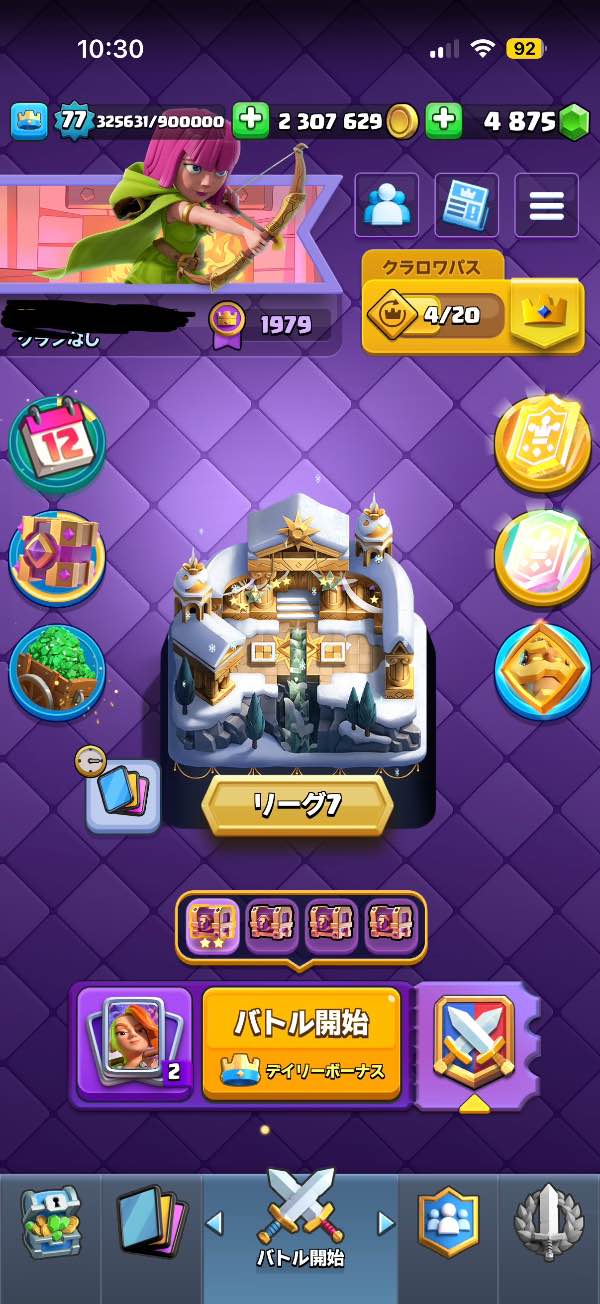View the リーグ7 league arena
This screenshot has height=1304, width=600.
click(x=298, y=805)
